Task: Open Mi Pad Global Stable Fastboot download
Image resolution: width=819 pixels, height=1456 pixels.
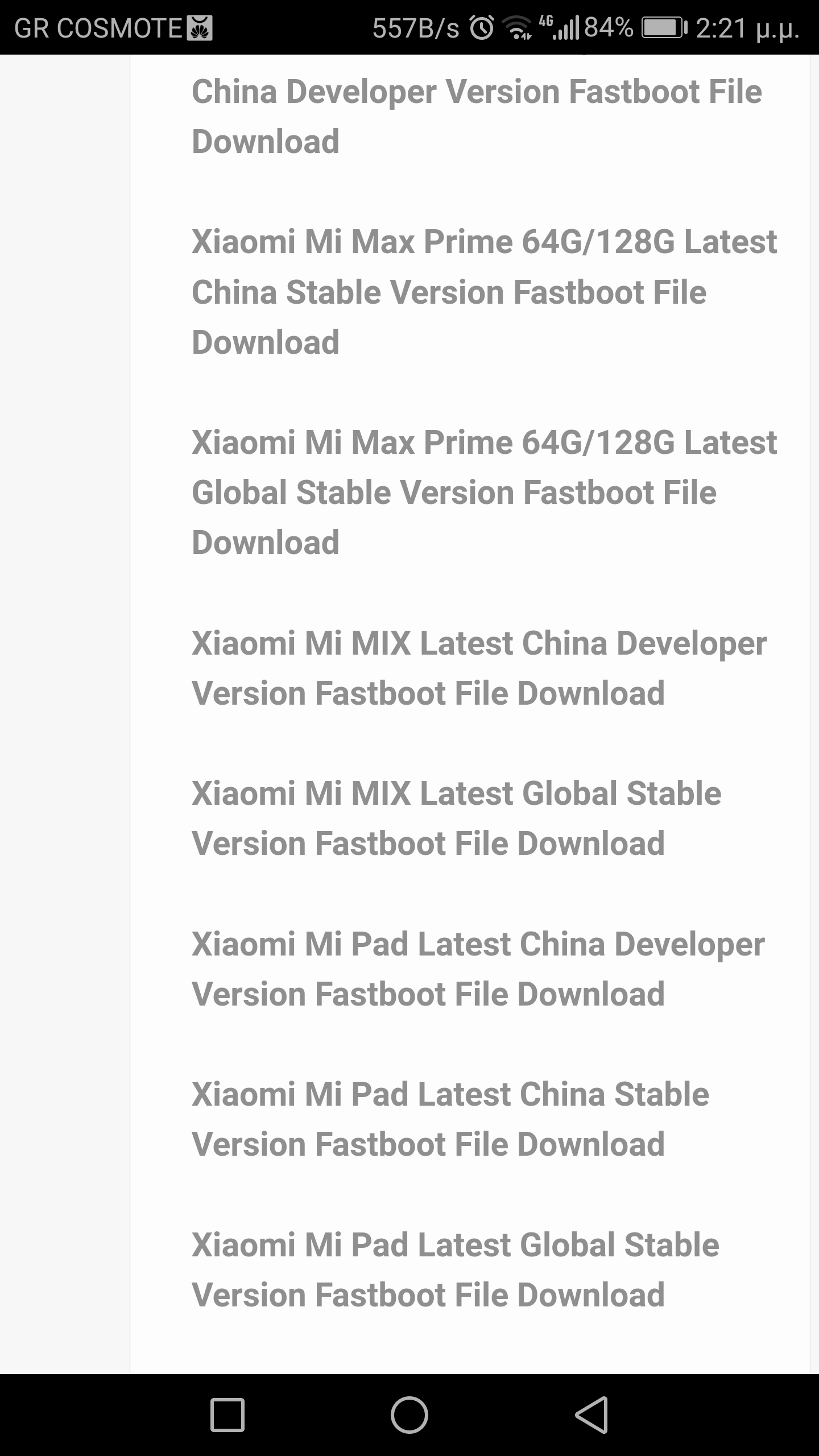Action: coord(455,1269)
